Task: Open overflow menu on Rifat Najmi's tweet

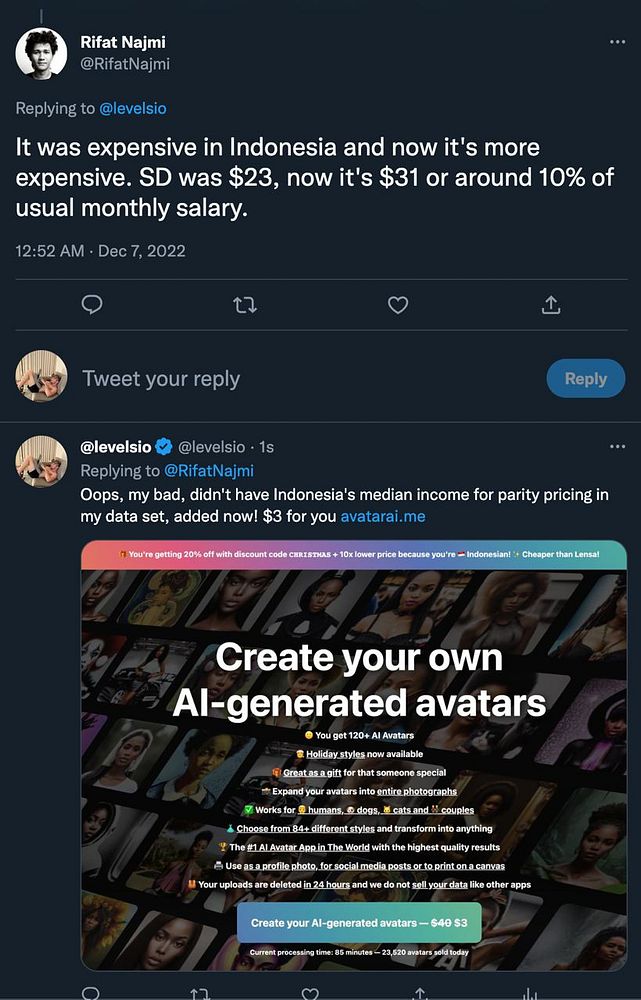Action: tap(617, 42)
